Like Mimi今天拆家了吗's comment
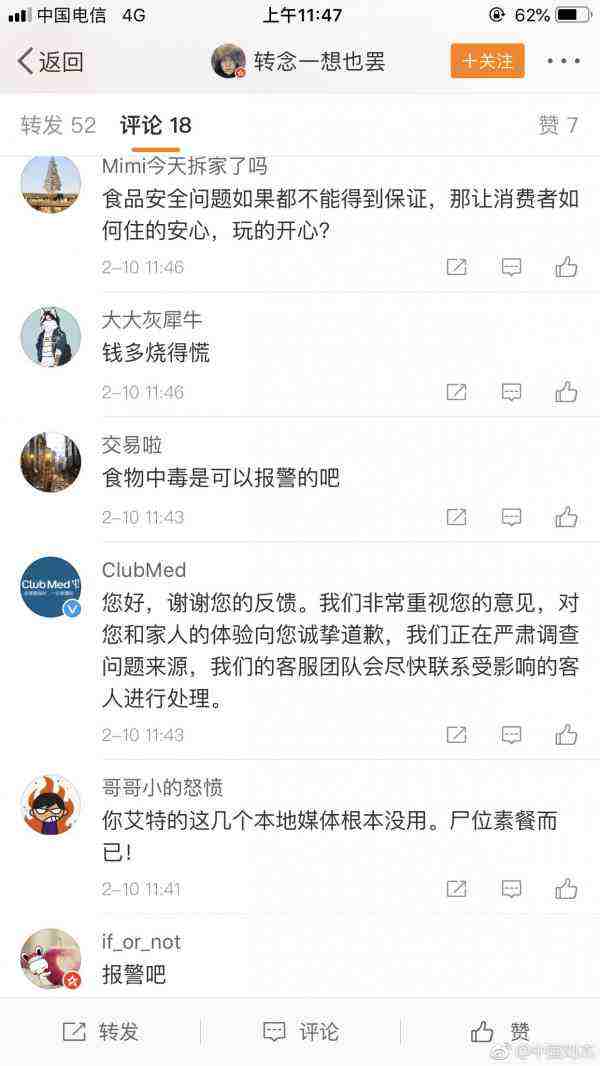Viewport: 600px width, 1066px height. [x=566, y=267]
